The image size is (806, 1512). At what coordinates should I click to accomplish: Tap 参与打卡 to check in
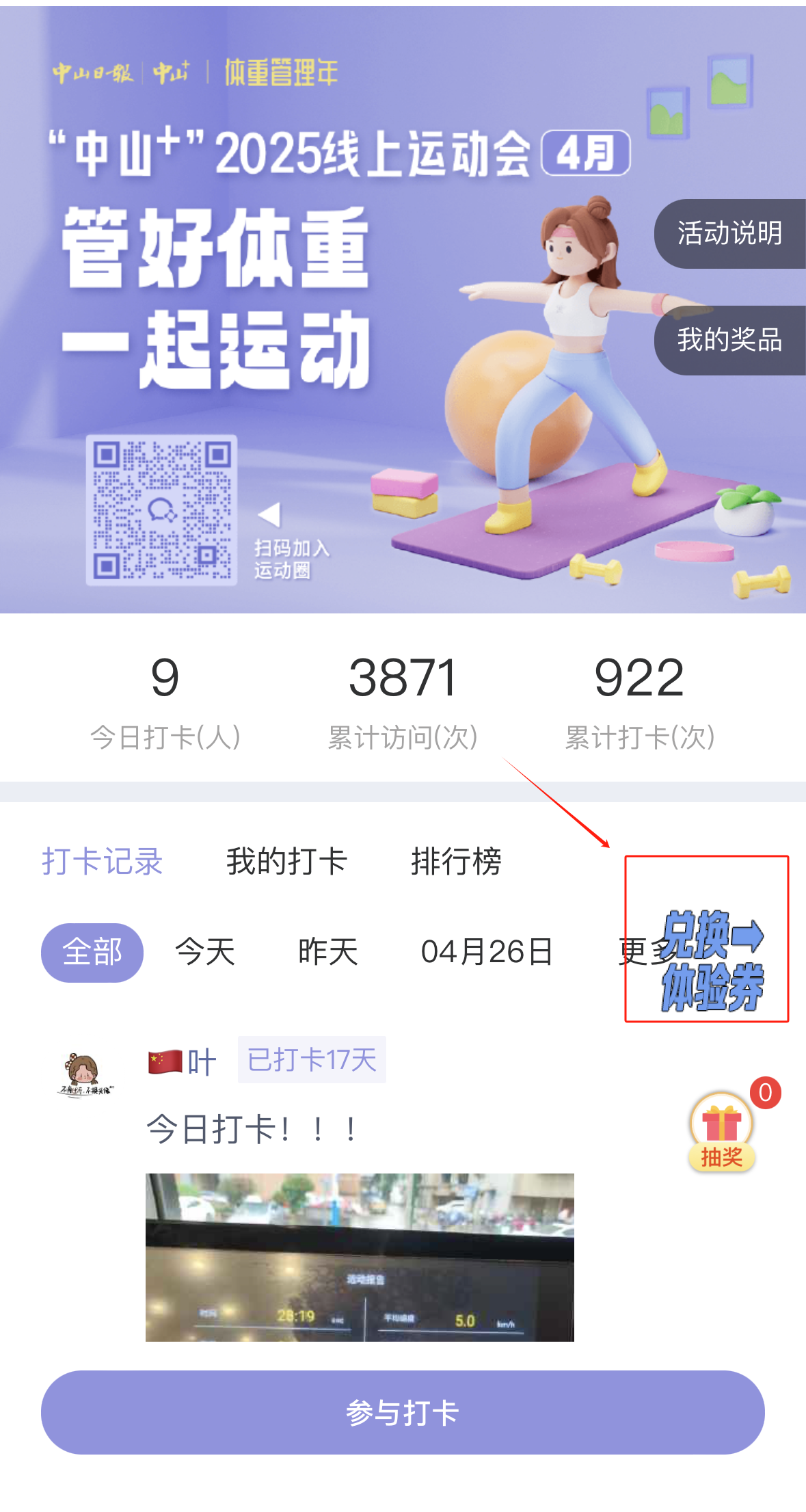coord(403,1412)
